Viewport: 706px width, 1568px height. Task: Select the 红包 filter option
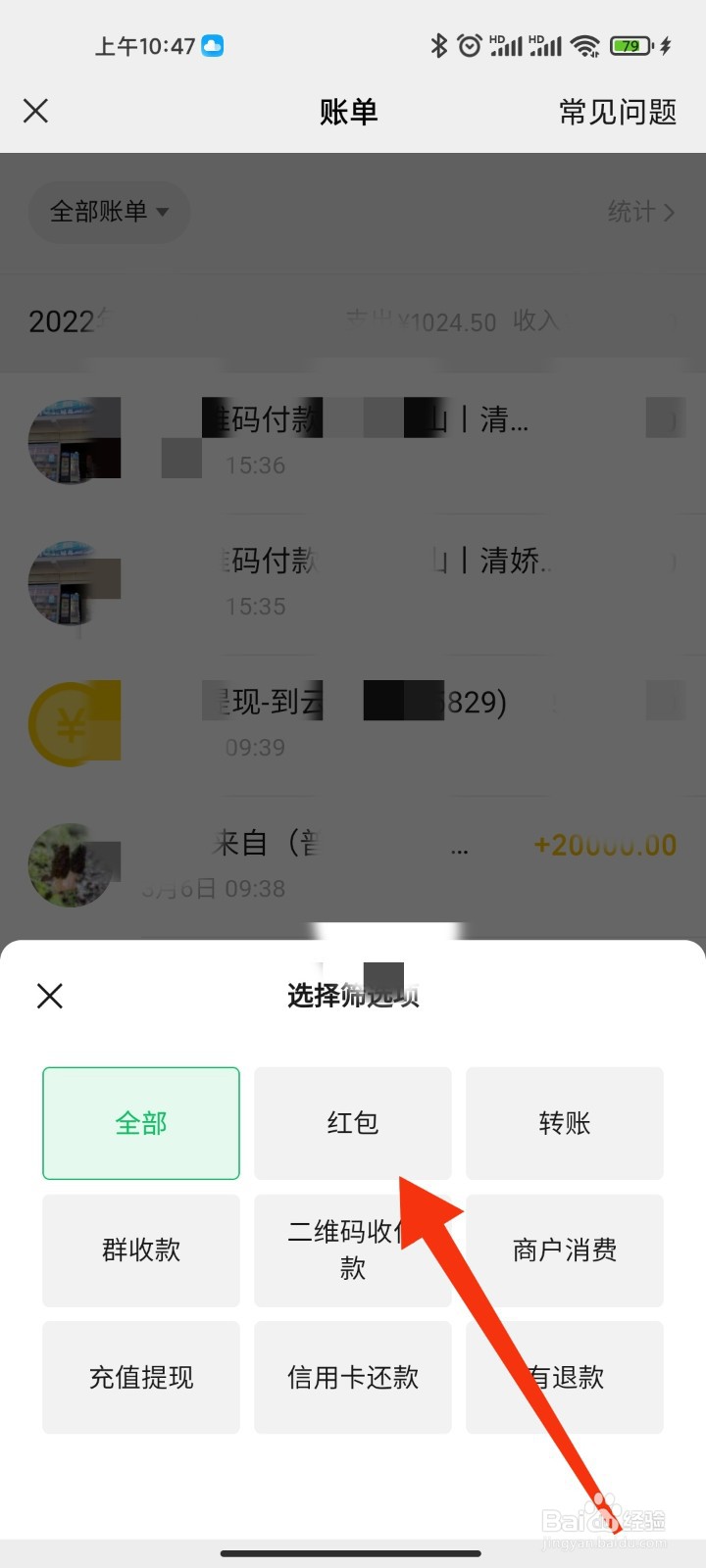[x=352, y=1123]
